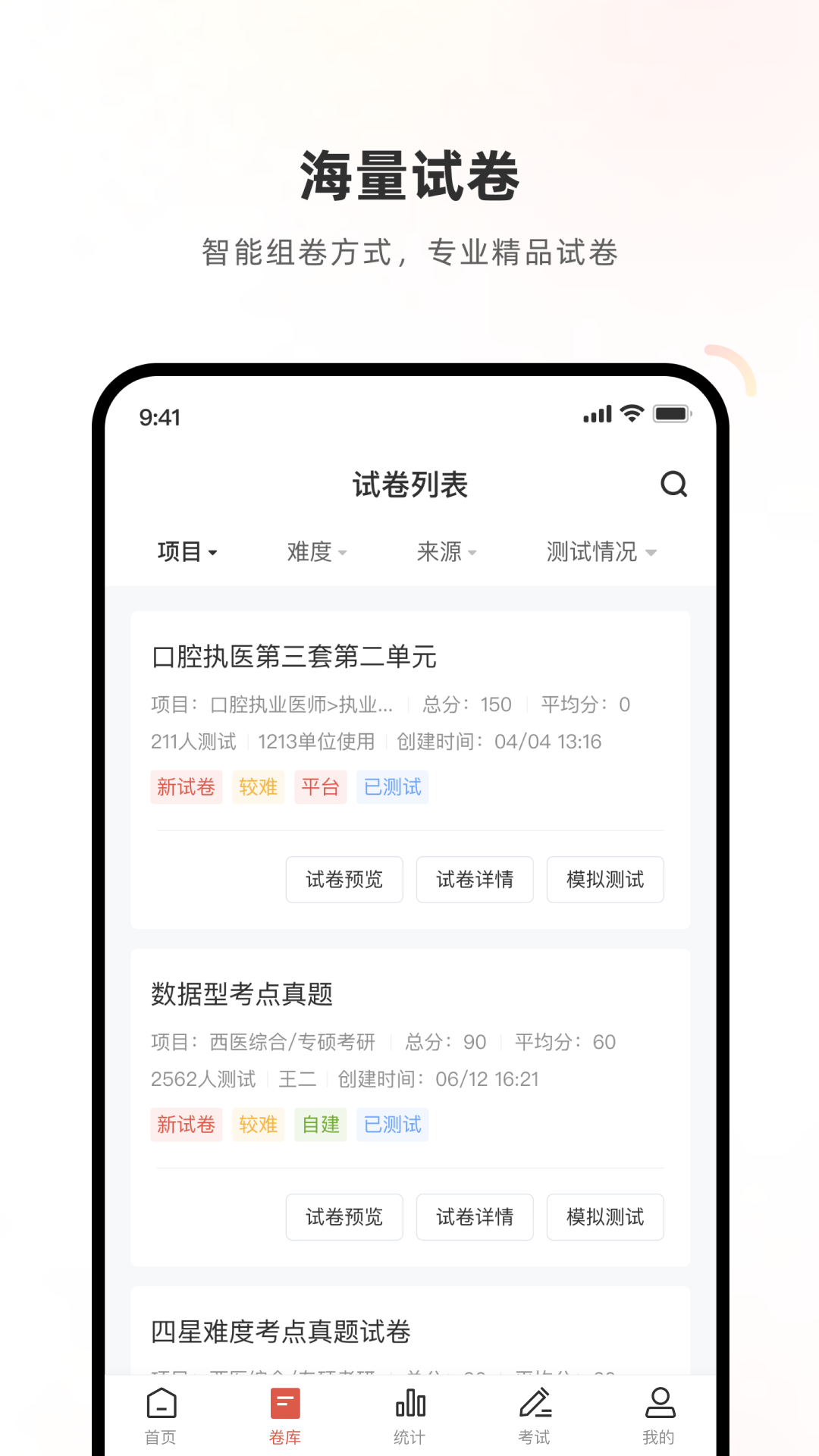Open the 难度 difficulty dropdown
The image size is (819, 1456).
[x=315, y=551]
